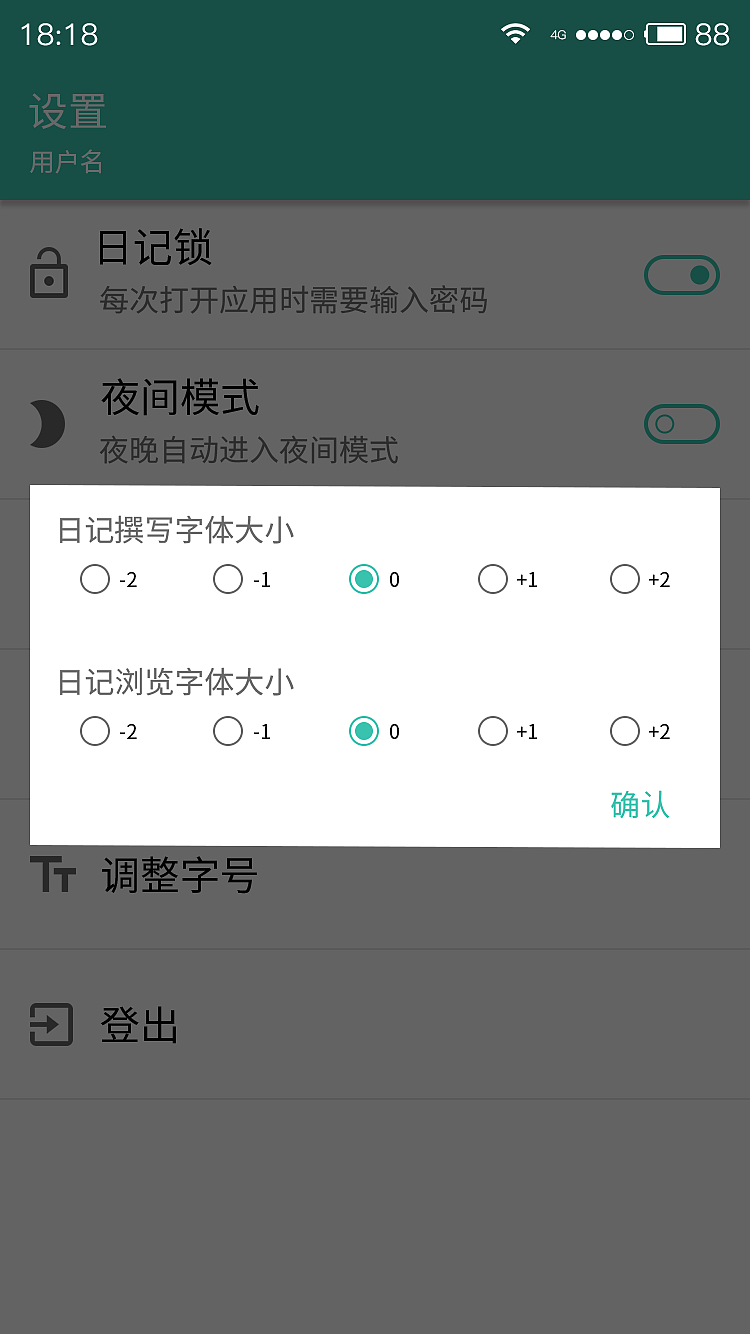The width and height of the screenshot is (750, 1334).
Task: Select -2 for diary writing font size
Action: pyautogui.click(x=94, y=579)
